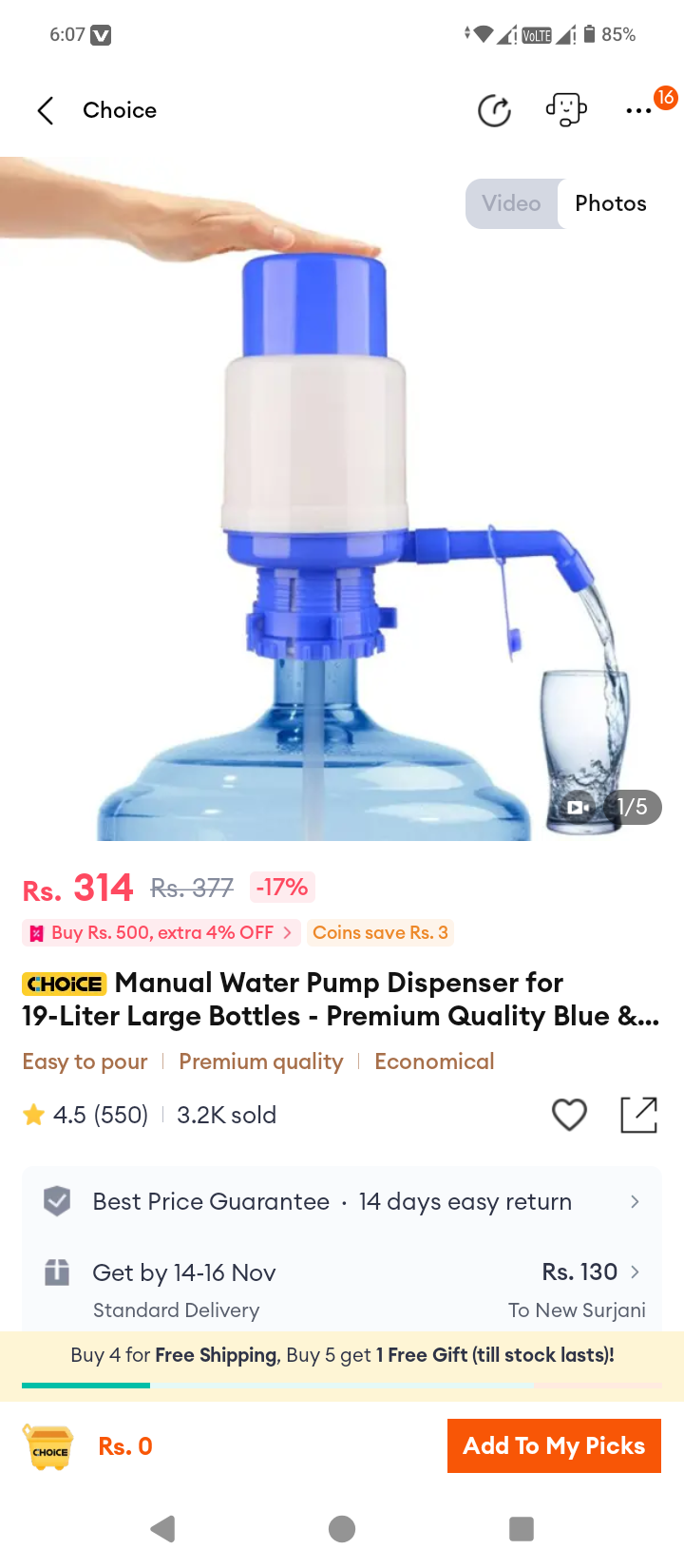Open the Choice box icon showing Rs. 0

coord(49,1447)
